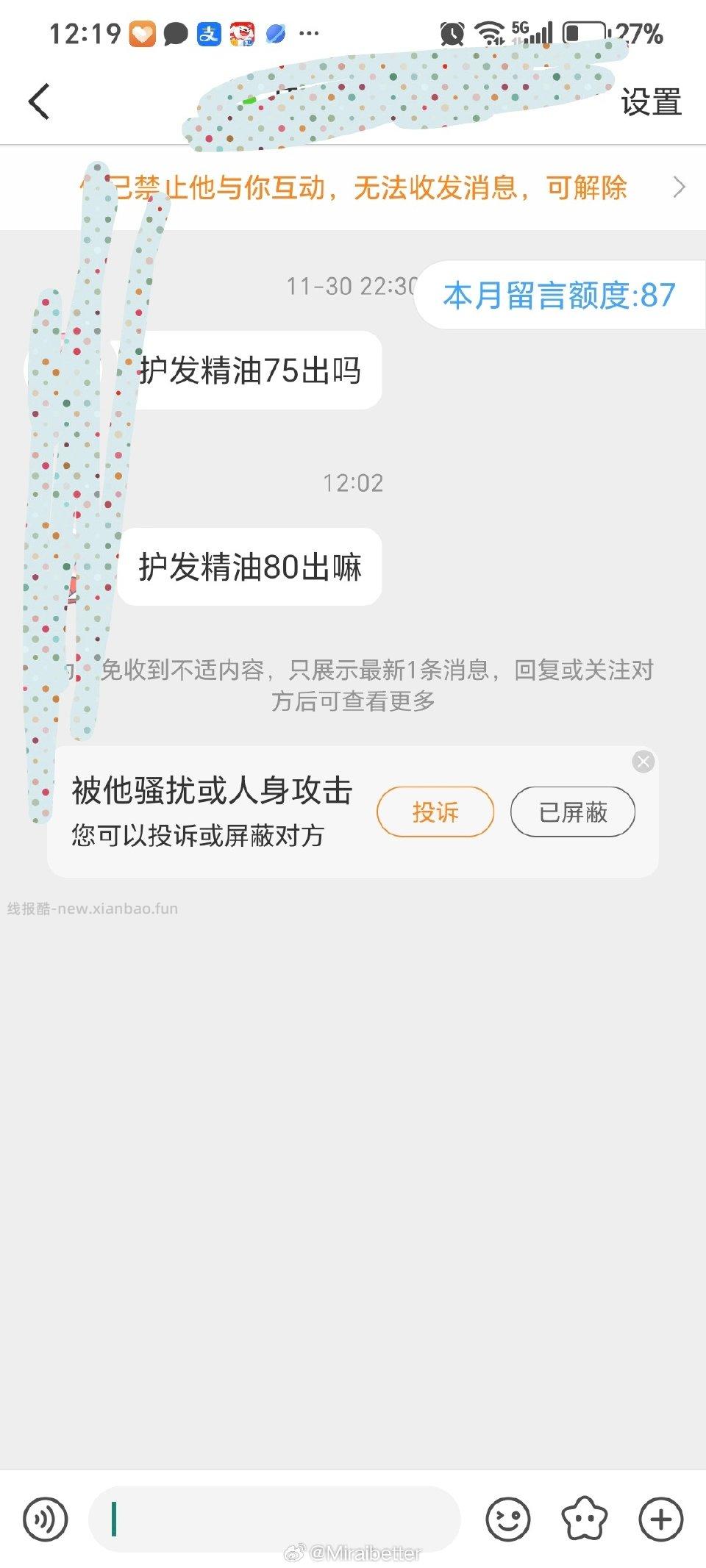Dismiss the harassment tip card with the X
The width and height of the screenshot is (706, 1568).
(642, 762)
